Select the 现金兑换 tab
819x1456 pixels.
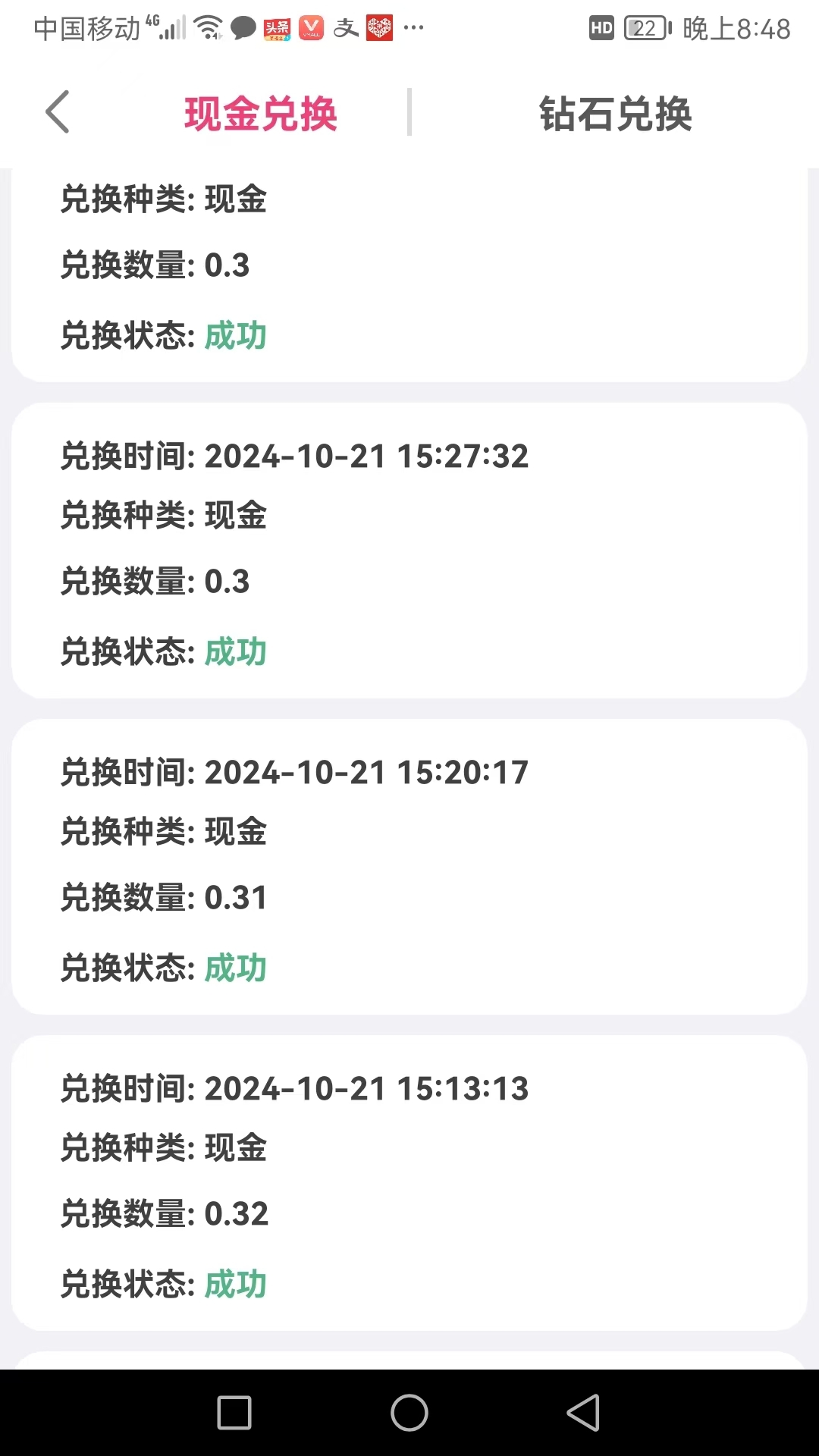[261, 114]
